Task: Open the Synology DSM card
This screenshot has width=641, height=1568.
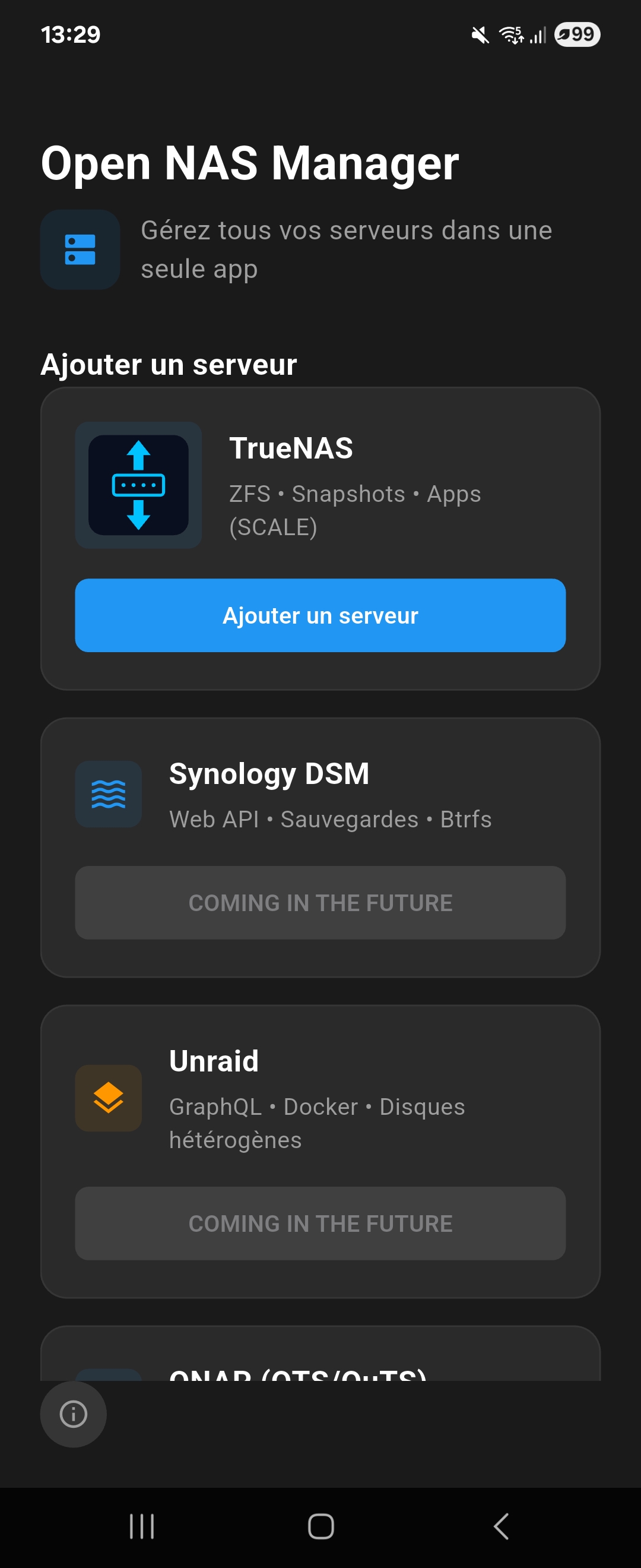Action: (320, 846)
